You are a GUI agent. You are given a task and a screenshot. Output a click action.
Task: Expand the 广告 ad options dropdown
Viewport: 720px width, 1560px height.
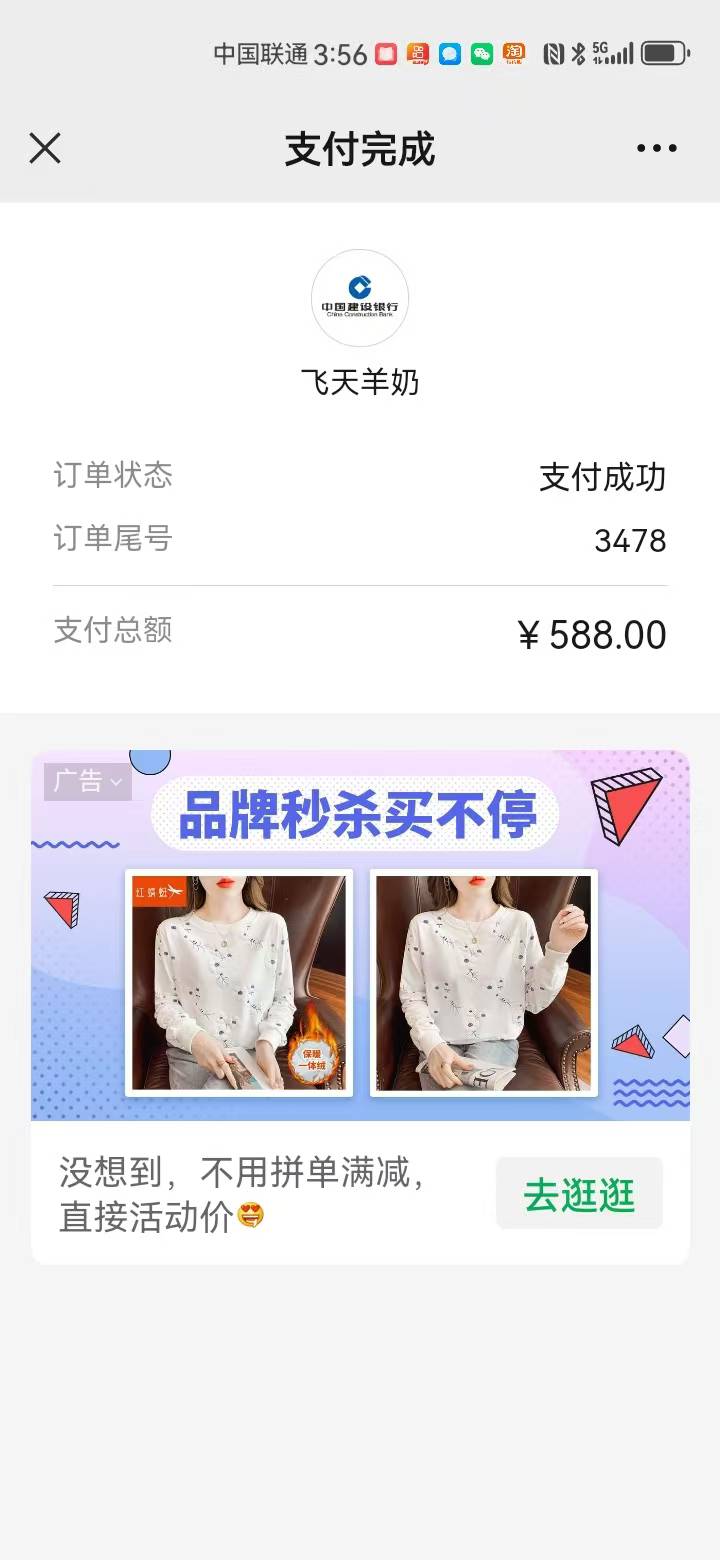pos(88,782)
